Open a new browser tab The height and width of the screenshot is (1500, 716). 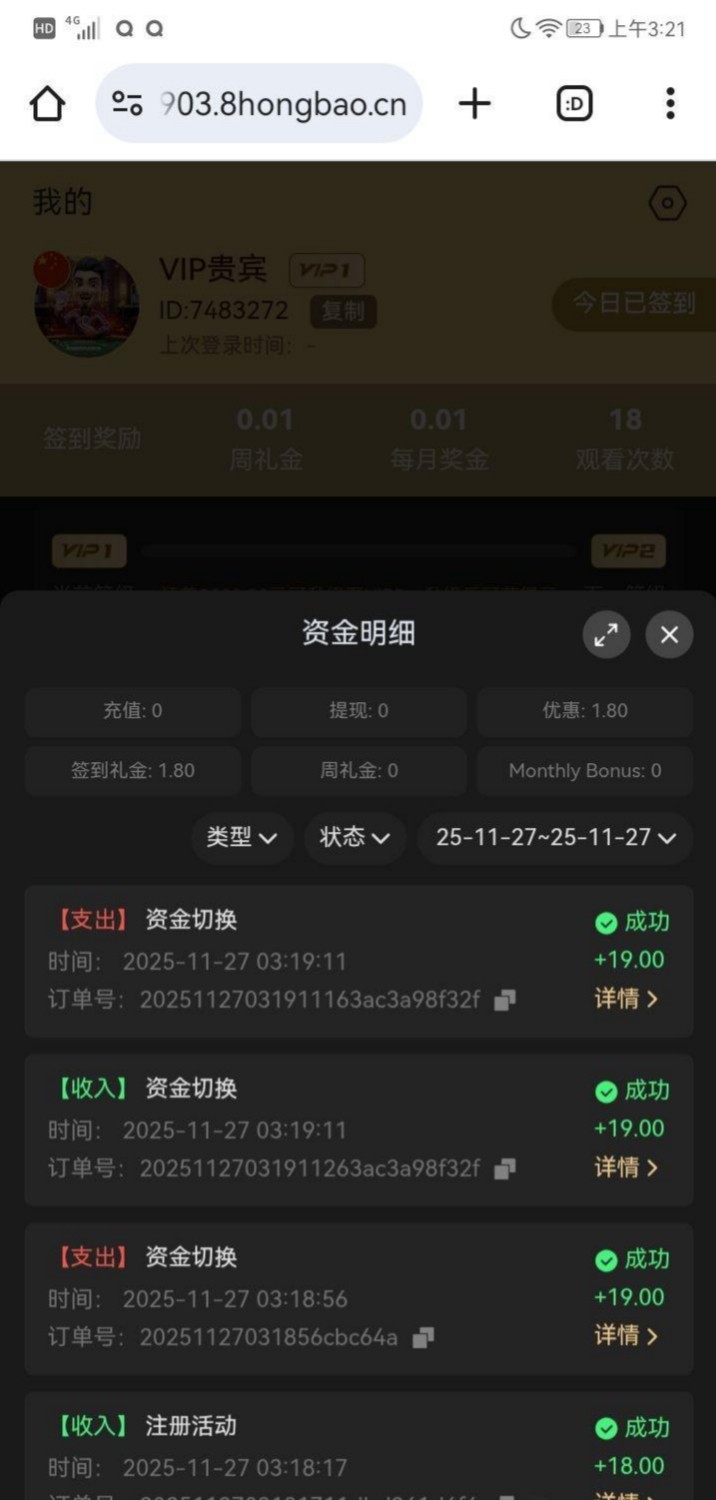[475, 103]
